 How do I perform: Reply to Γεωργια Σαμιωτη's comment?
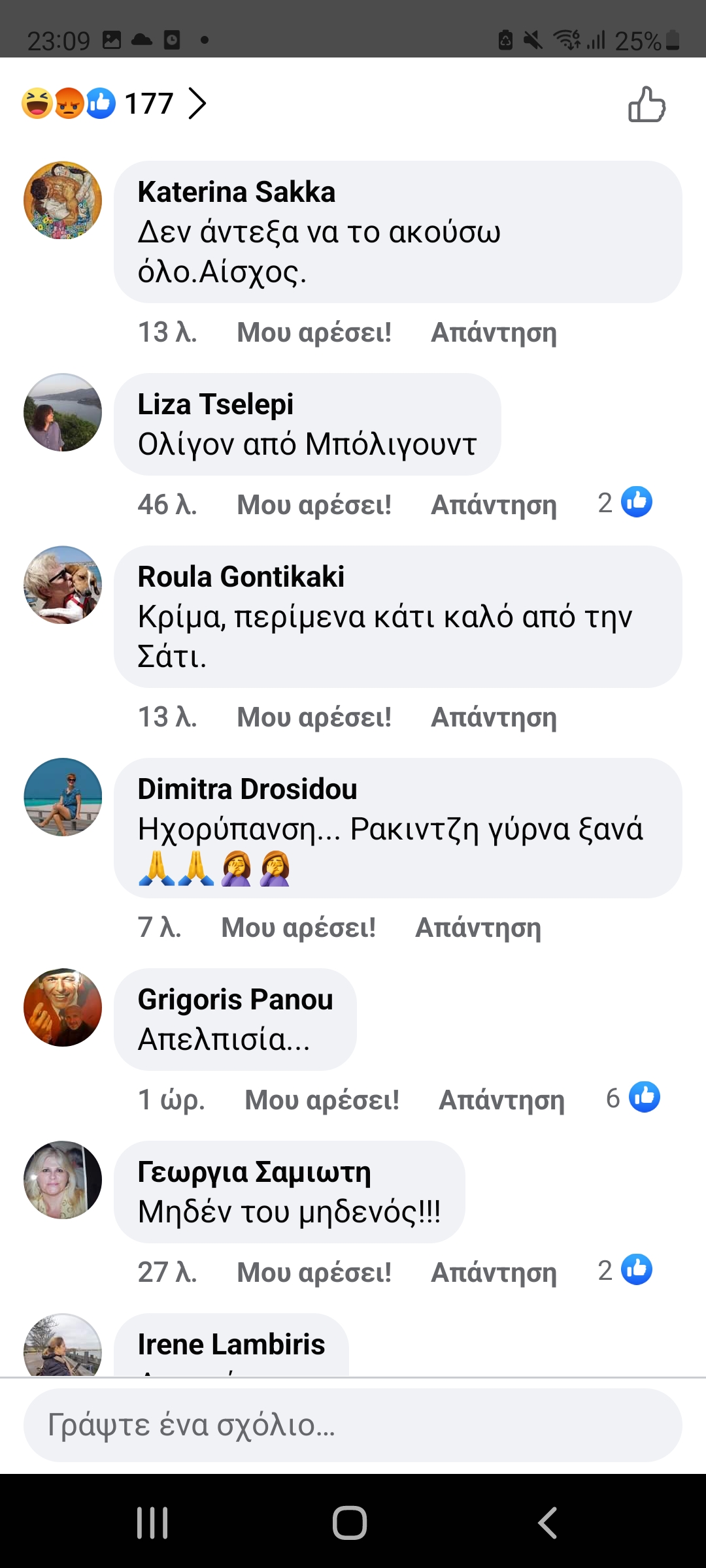pos(494,1273)
